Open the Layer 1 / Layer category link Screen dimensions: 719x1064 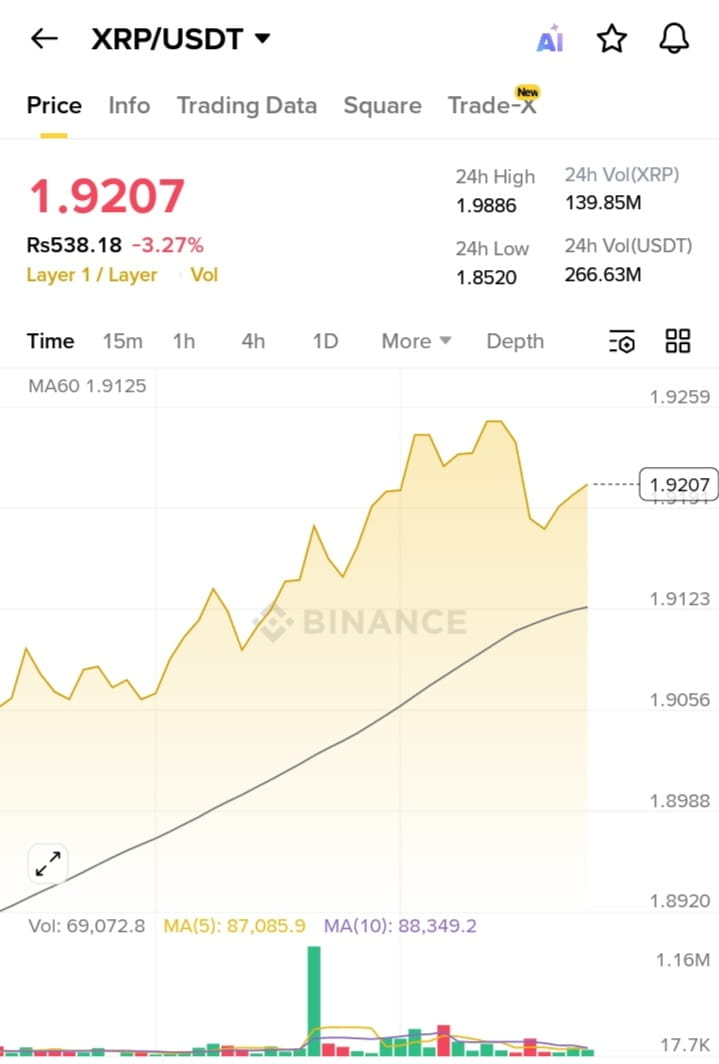point(92,275)
